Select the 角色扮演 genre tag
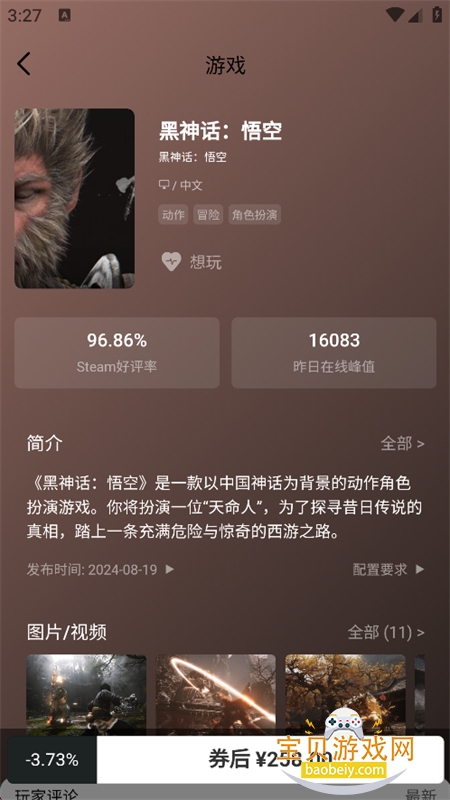The width and height of the screenshot is (450, 800). click(x=255, y=215)
